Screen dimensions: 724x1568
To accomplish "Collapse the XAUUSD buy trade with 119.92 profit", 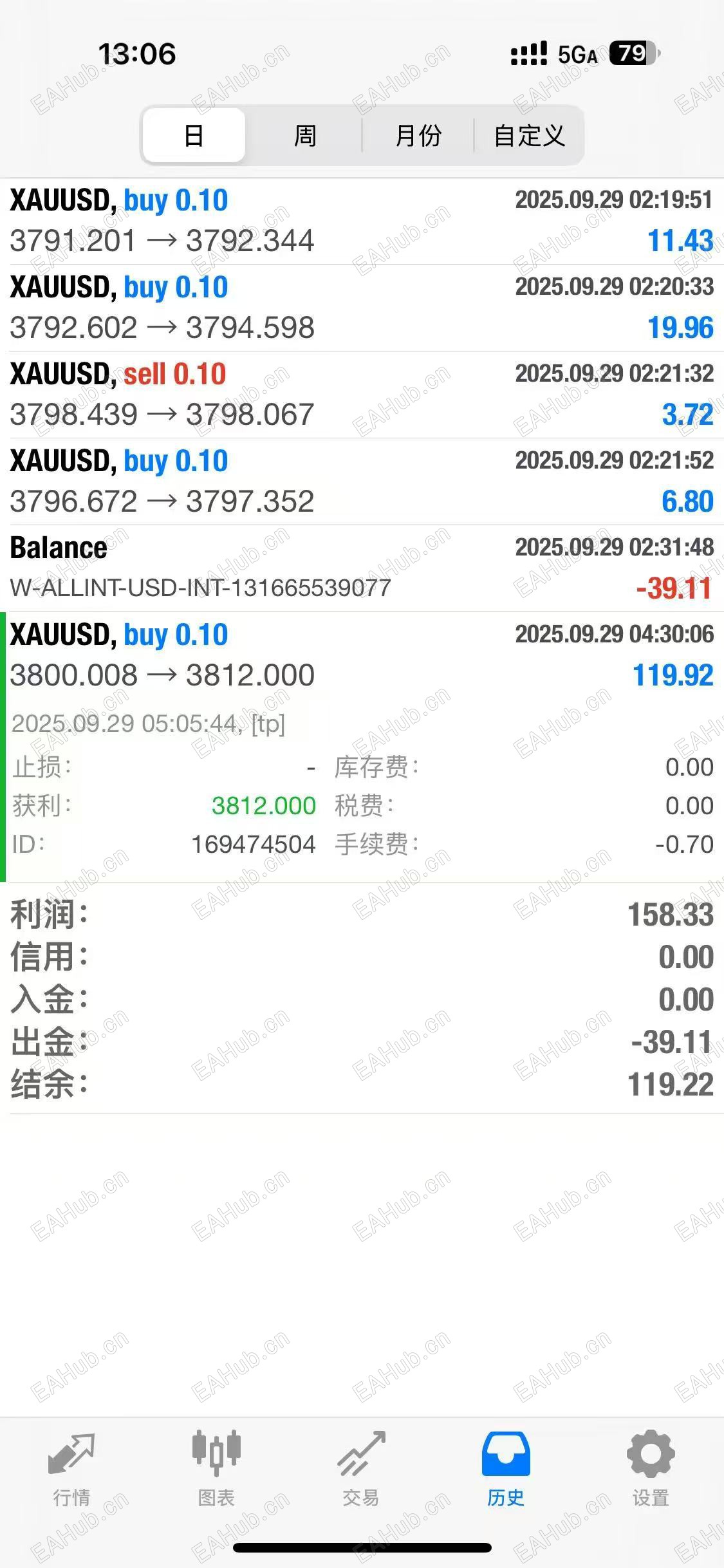I will (362, 655).
